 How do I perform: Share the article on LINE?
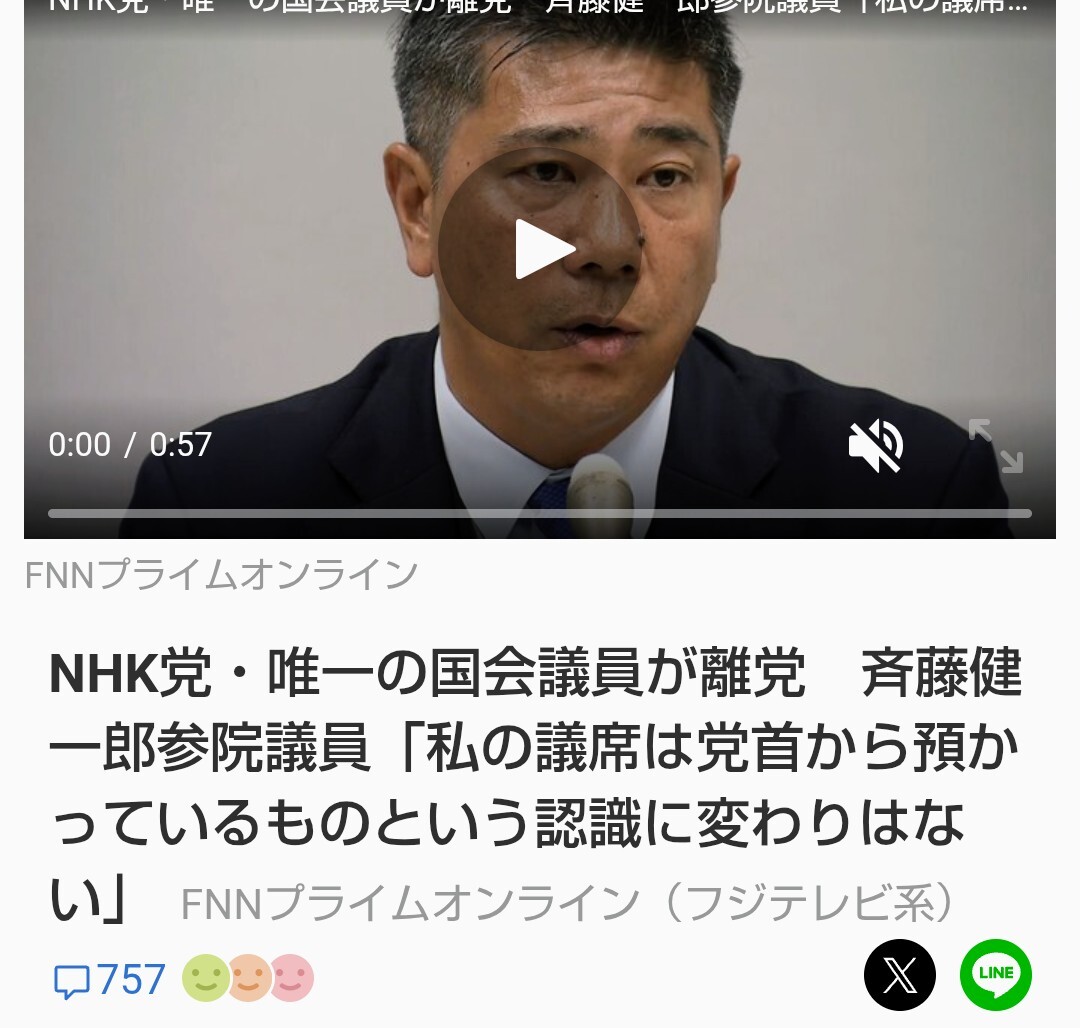(996, 975)
